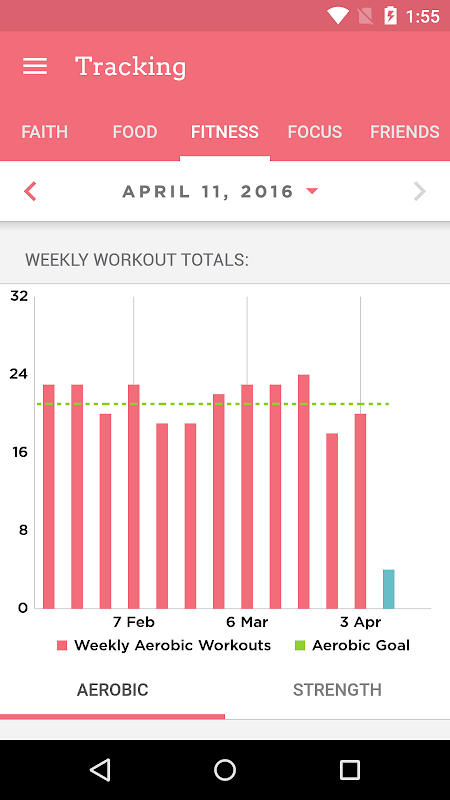Go to the next date

pyautogui.click(x=419, y=191)
